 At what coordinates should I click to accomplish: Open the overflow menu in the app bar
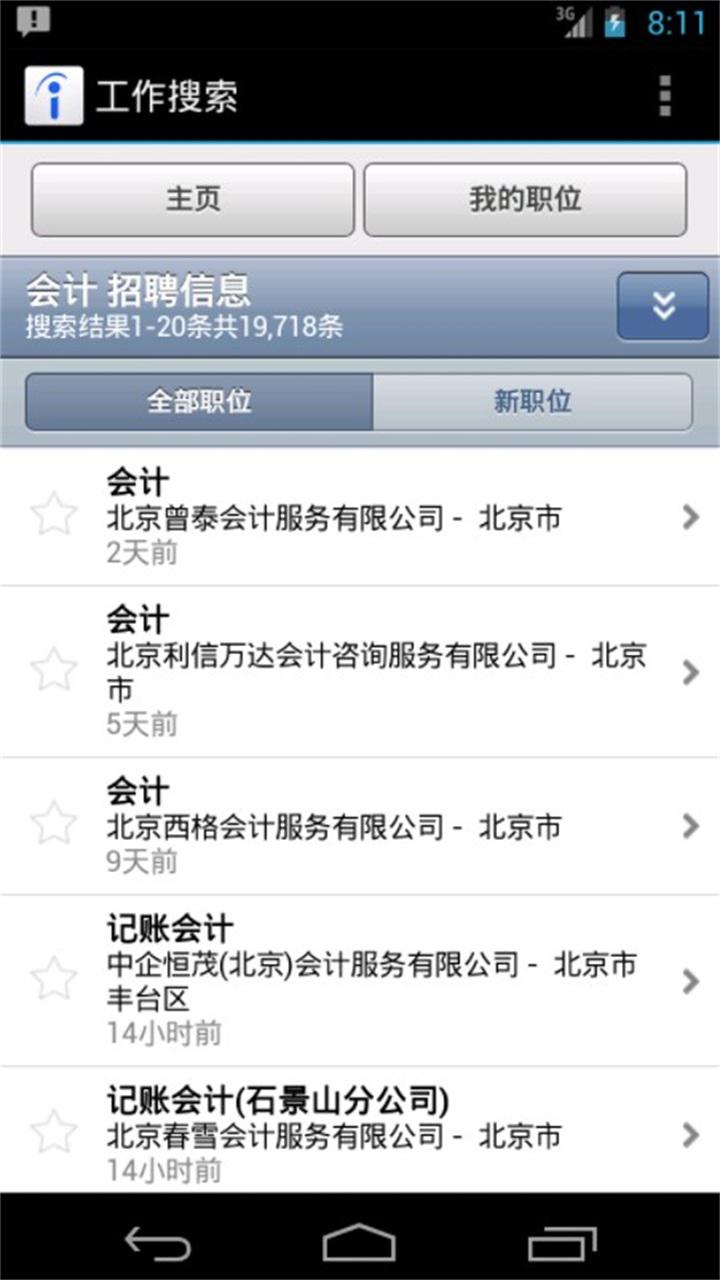pyautogui.click(x=665, y=96)
